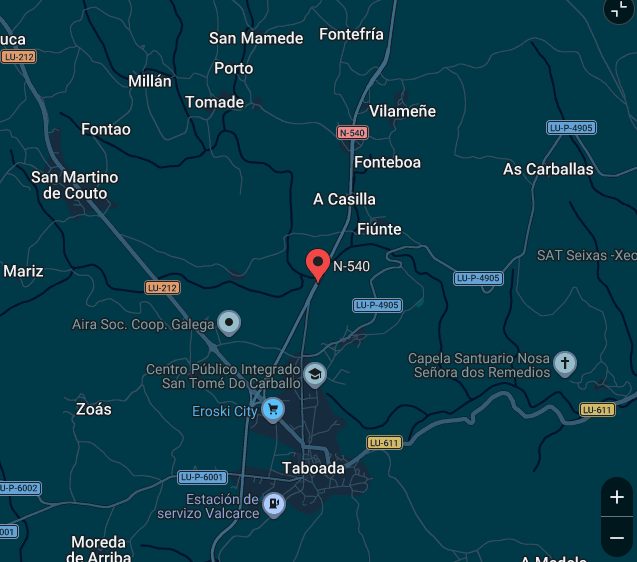Zoom in on the map

616,497
